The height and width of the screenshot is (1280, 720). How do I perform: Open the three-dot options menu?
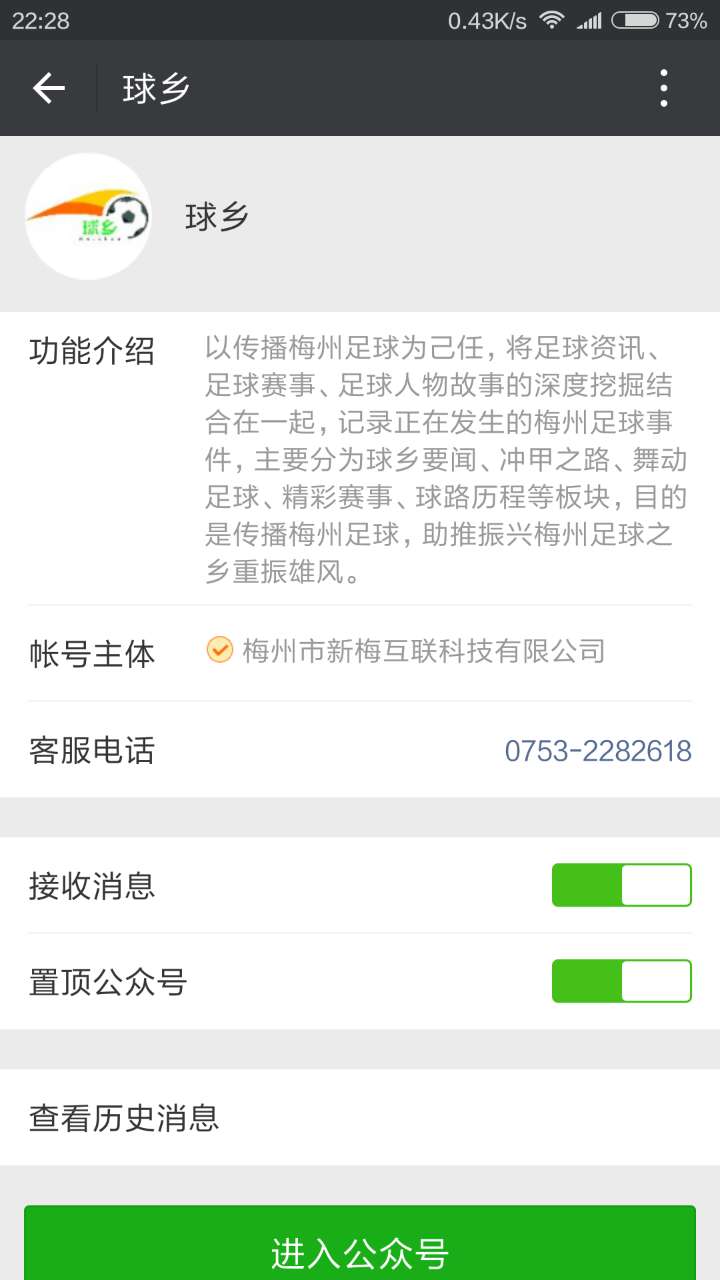(663, 88)
